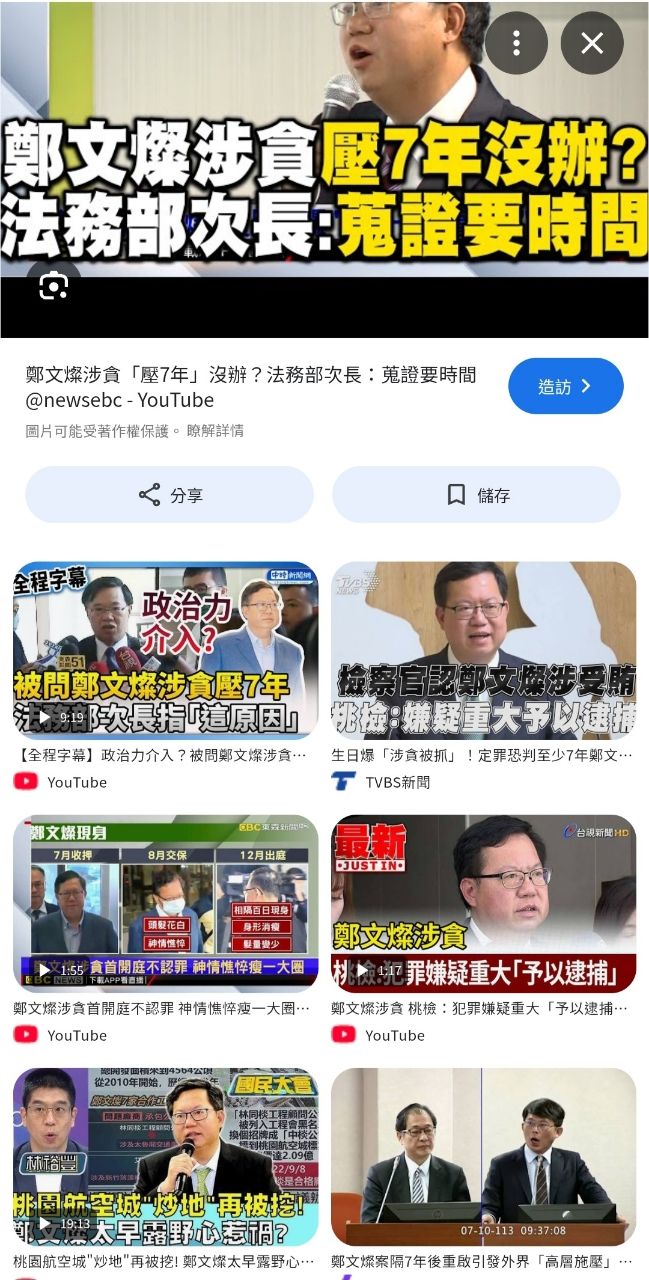The image size is (649, 1280).
Task: View the TVBS新聞 生日爆「涉貪被抓」 result
Action: click(483, 651)
